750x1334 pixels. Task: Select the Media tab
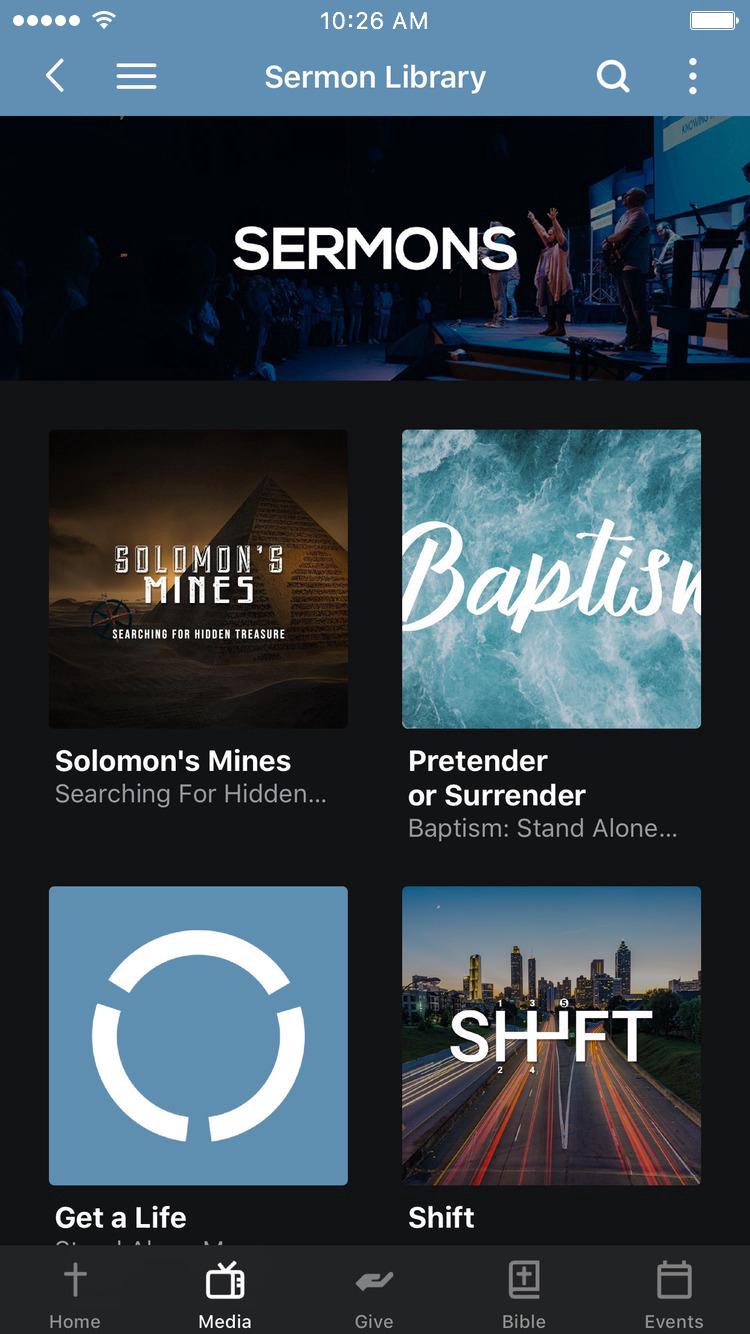pyautogui.click(x=225, y=1294)
